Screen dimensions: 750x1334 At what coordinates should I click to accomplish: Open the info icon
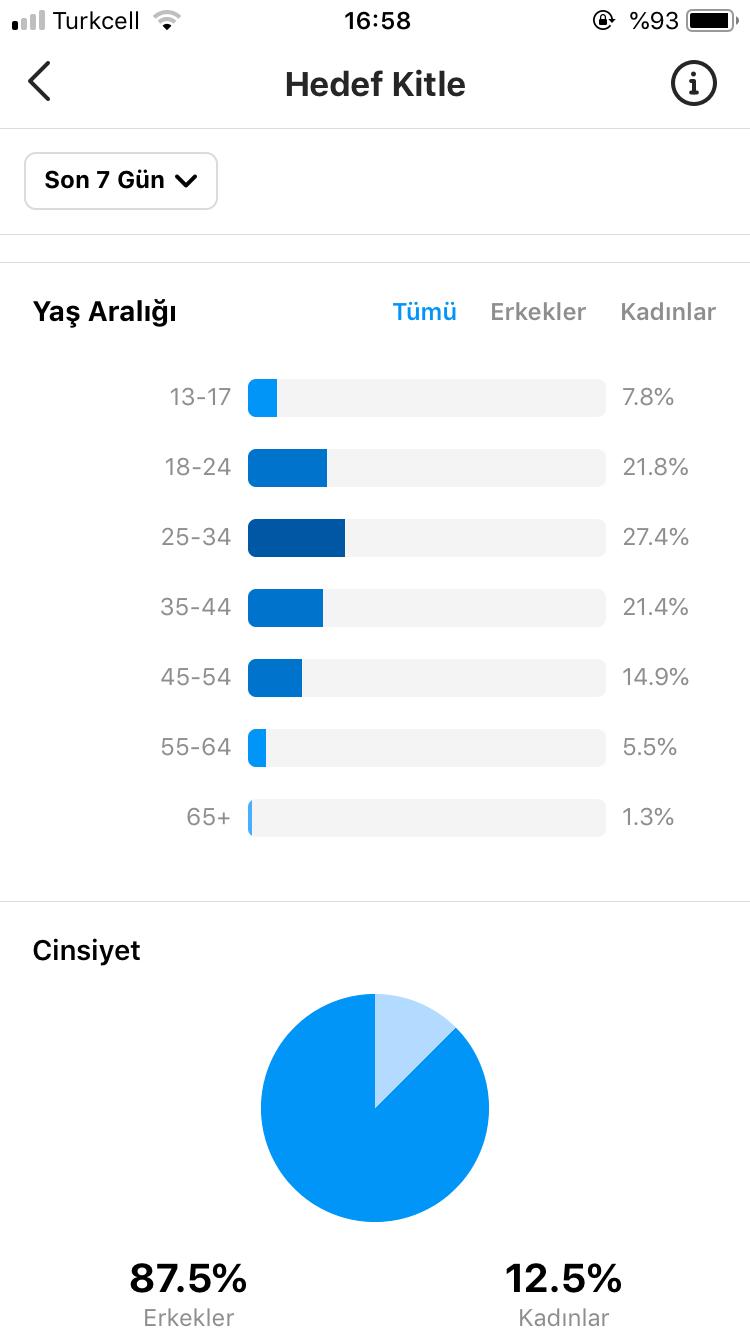tap(693, 84)
